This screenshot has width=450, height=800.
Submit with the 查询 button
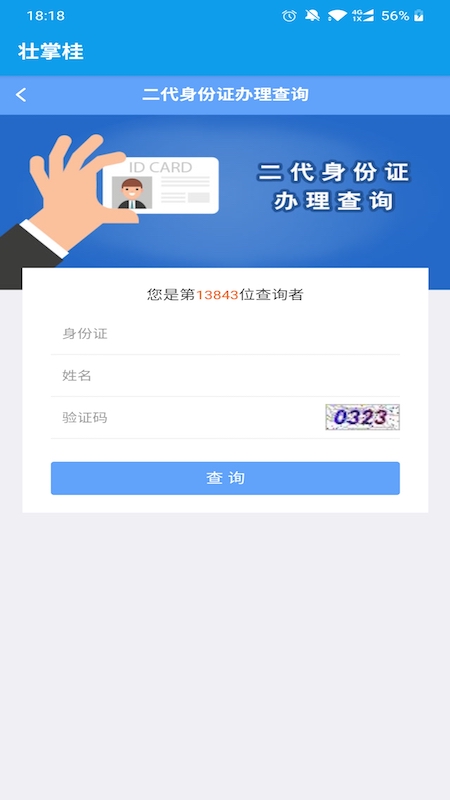pos(225,478)
